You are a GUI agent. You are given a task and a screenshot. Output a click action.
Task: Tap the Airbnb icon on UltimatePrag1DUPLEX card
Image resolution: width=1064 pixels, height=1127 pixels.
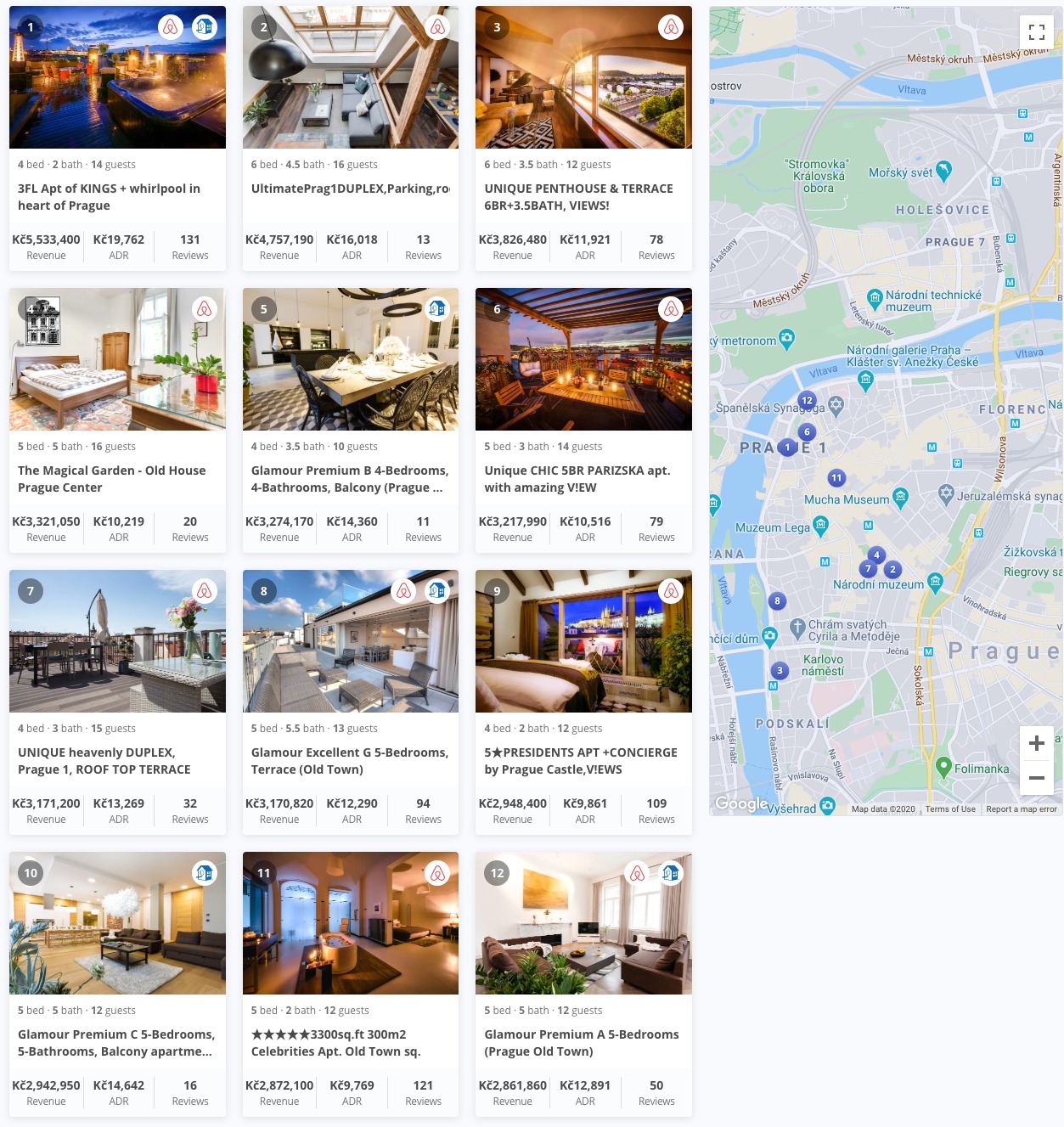tap(437, 27)
